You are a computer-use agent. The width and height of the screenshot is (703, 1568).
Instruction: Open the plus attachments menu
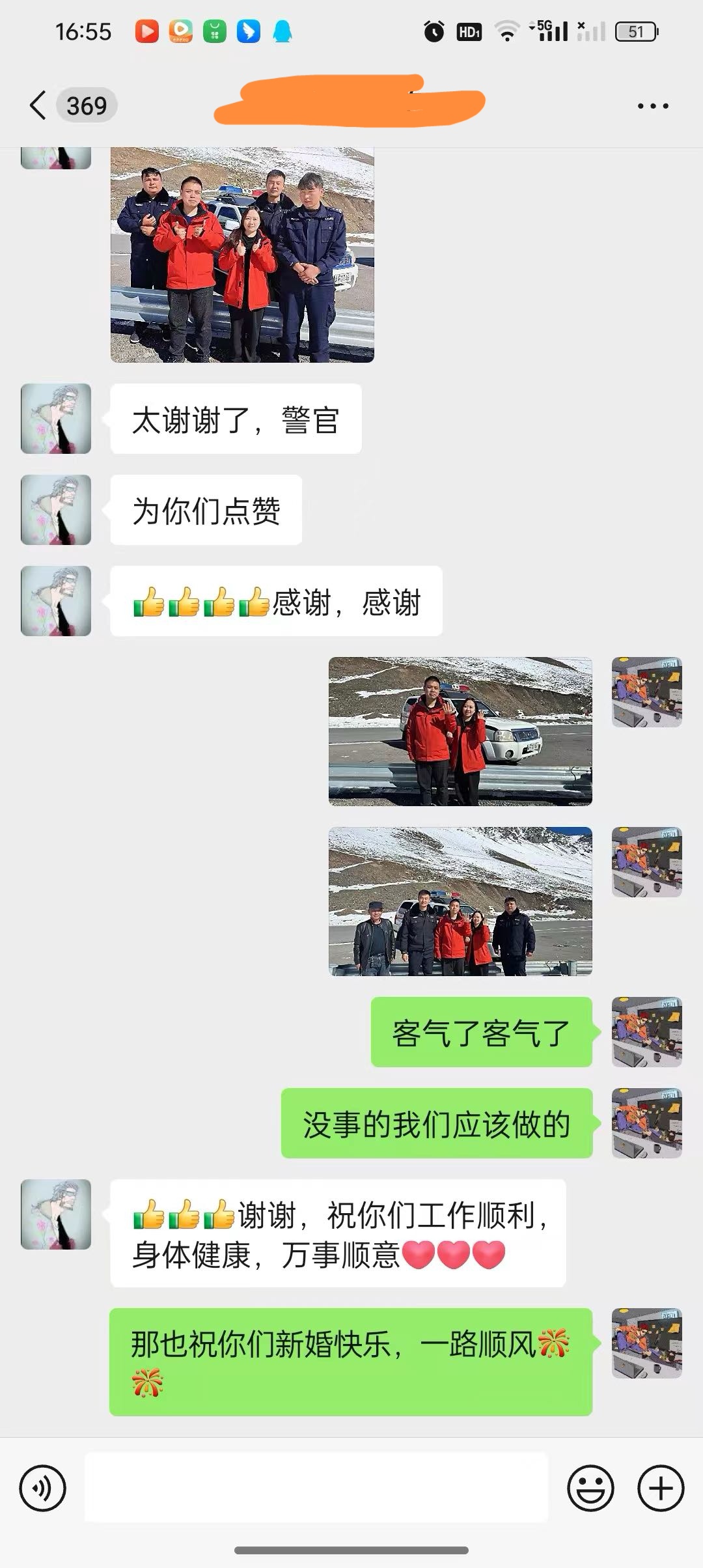pos(661,1488)
